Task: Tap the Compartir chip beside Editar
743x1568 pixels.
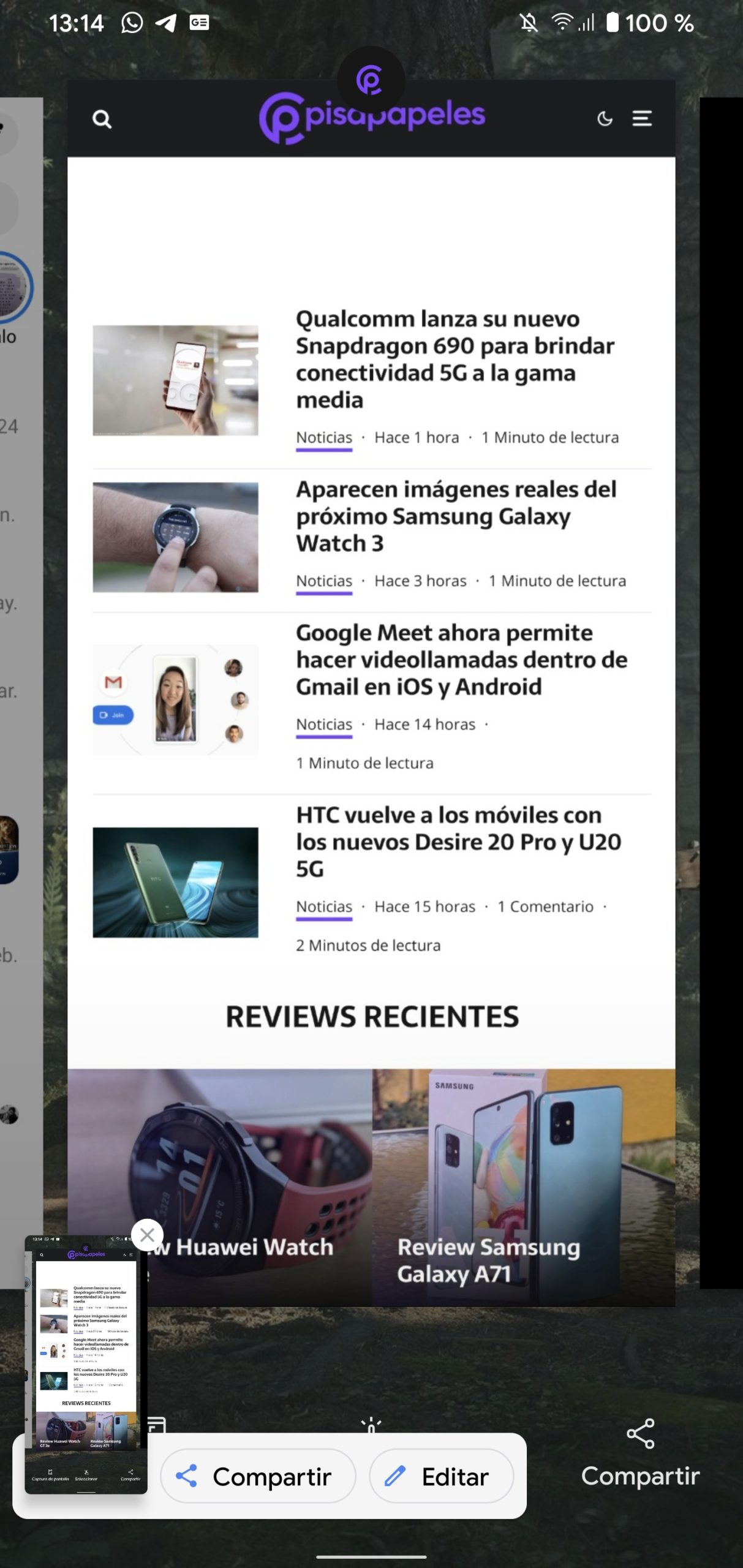Action: 258,1476
